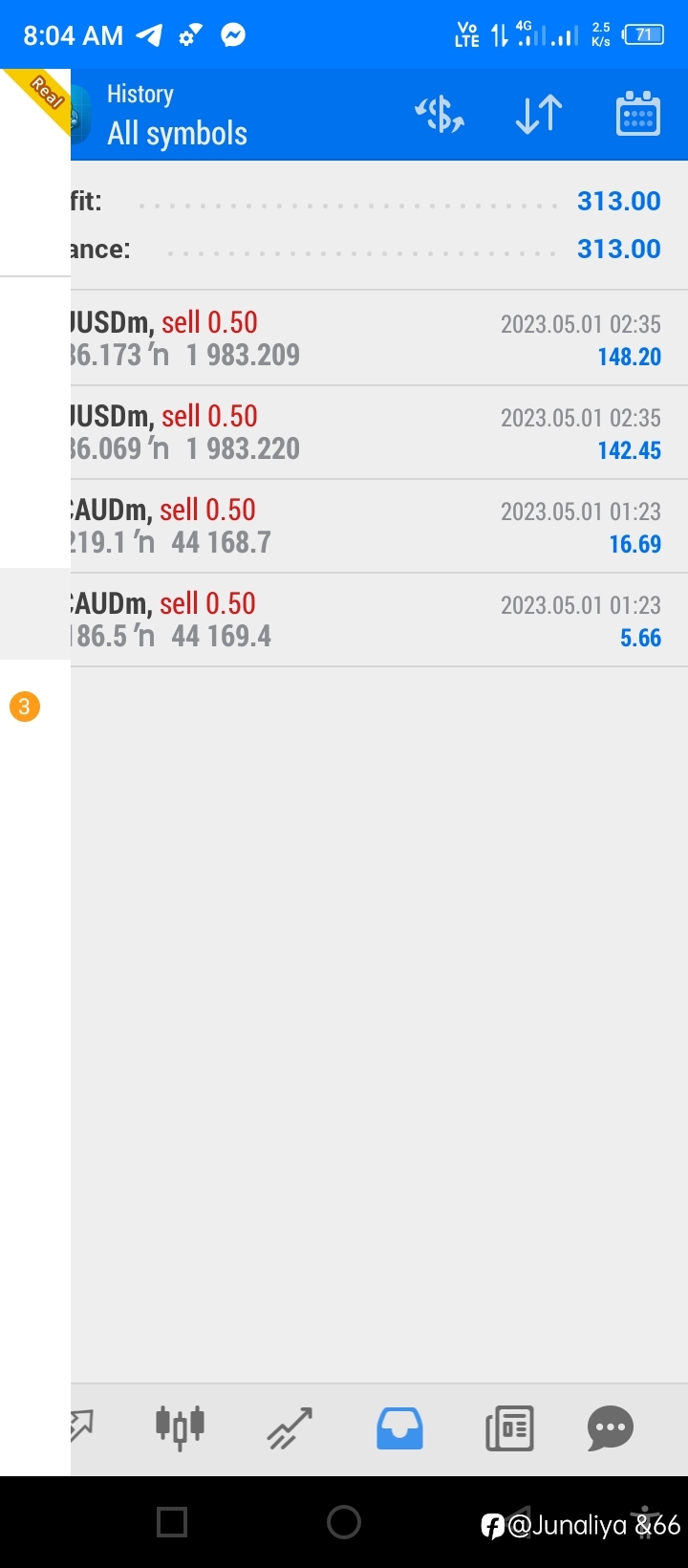This screenshot has height=1568, width=688.
Task: Switch to the trade trend-arrow tab
Action: (x=290, y=1428)
